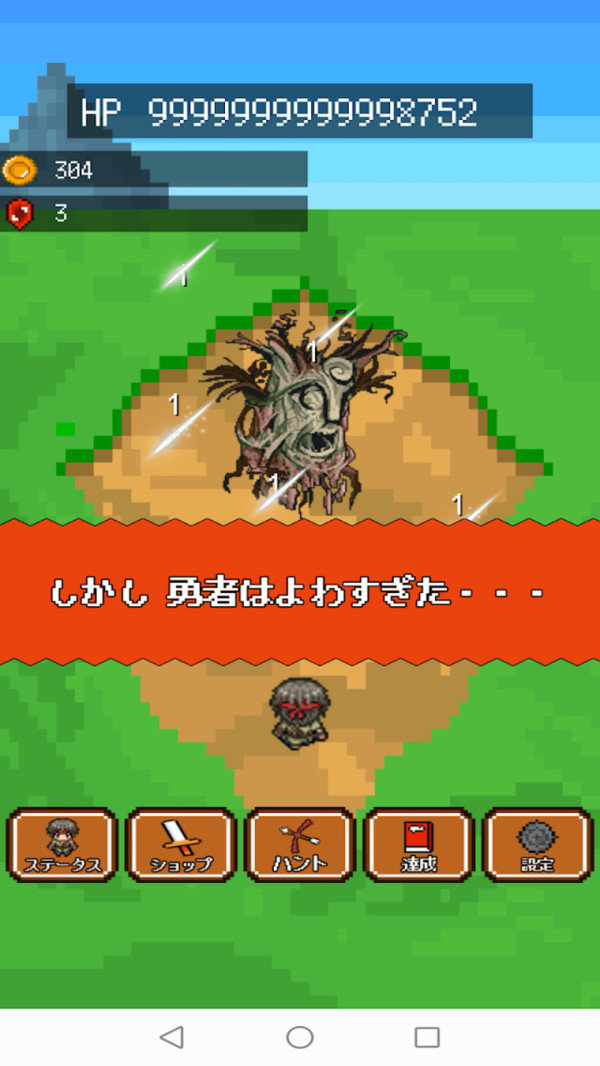This screenshot has width=600, height=1066.
Task: Attack the tree monster boss
Action: pyautogui.click(x=305, y=410)
